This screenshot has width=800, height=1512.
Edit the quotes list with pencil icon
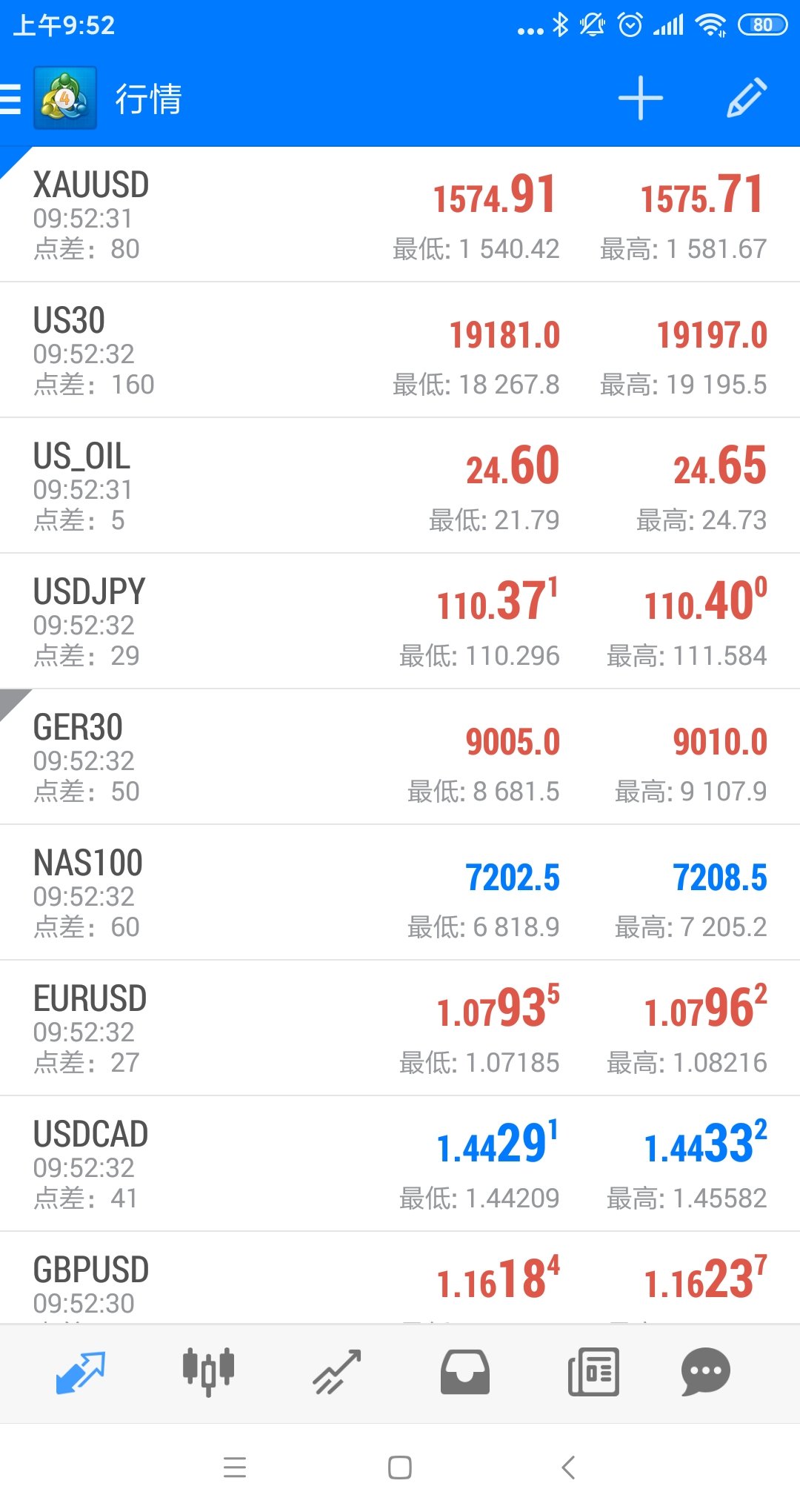pyautogui.click(x=746, y=98)
